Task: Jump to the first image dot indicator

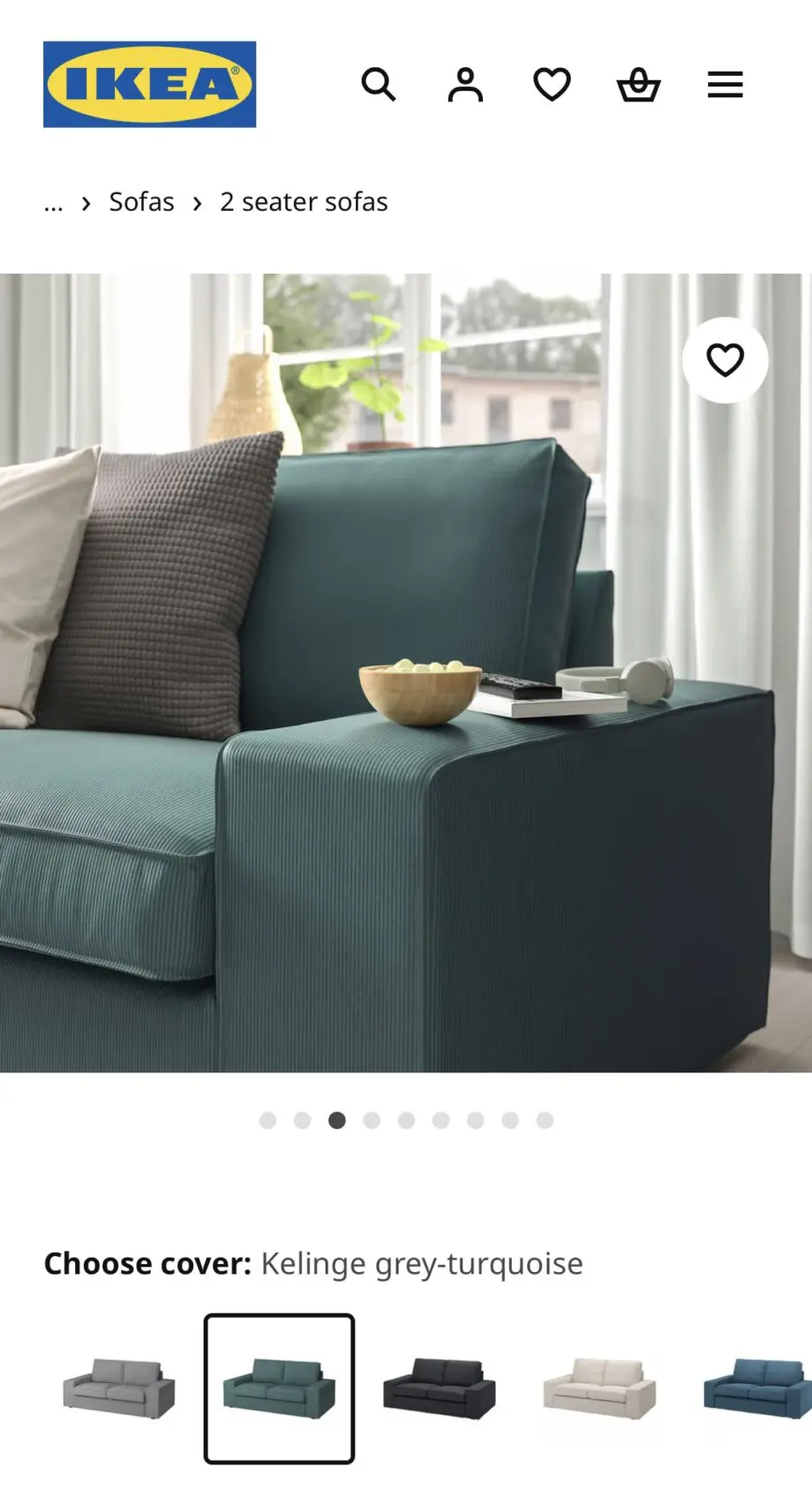Action: [x=267, y=1120]
